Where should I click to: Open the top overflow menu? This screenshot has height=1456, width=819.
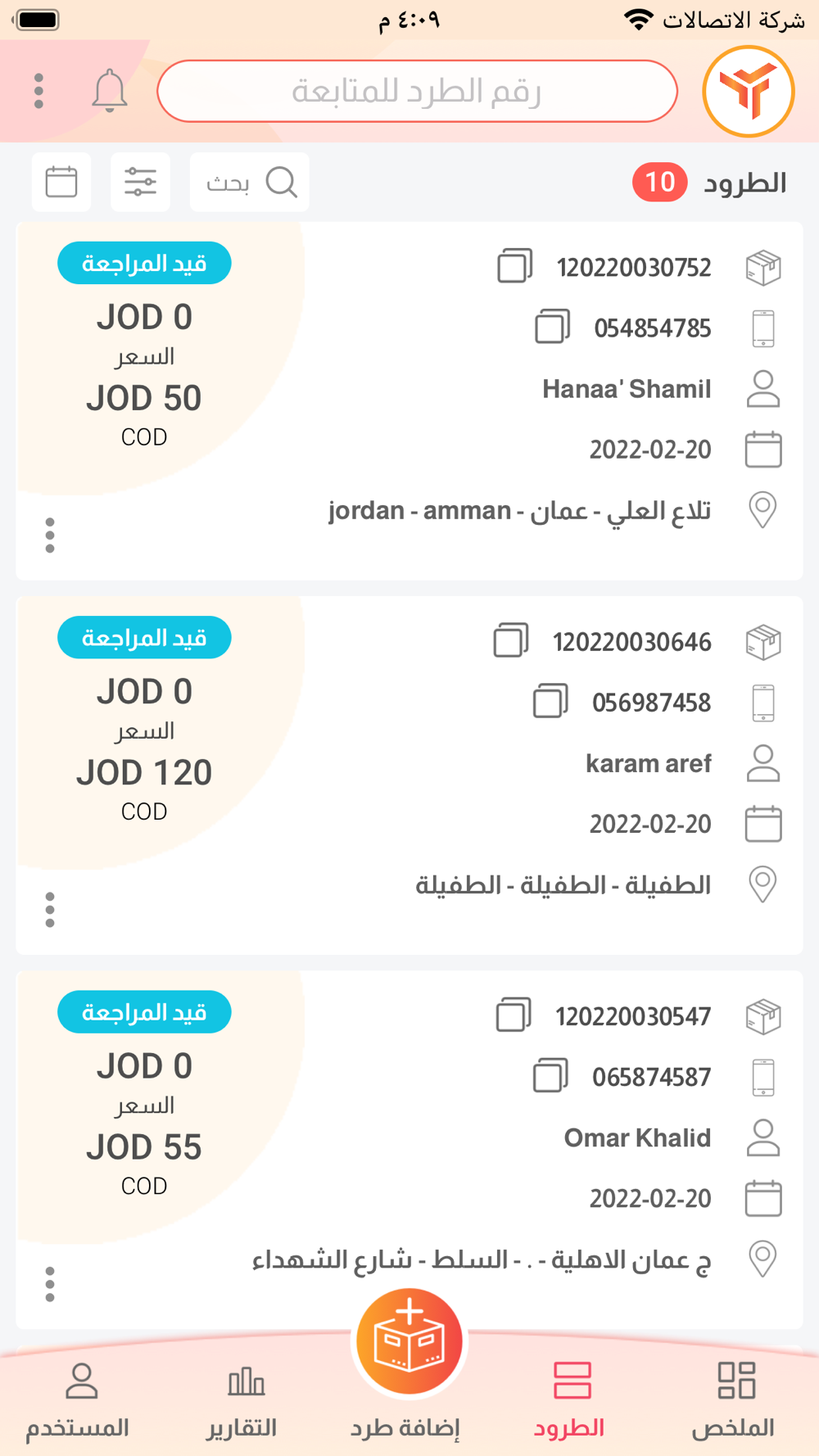(x=38, y=91)
